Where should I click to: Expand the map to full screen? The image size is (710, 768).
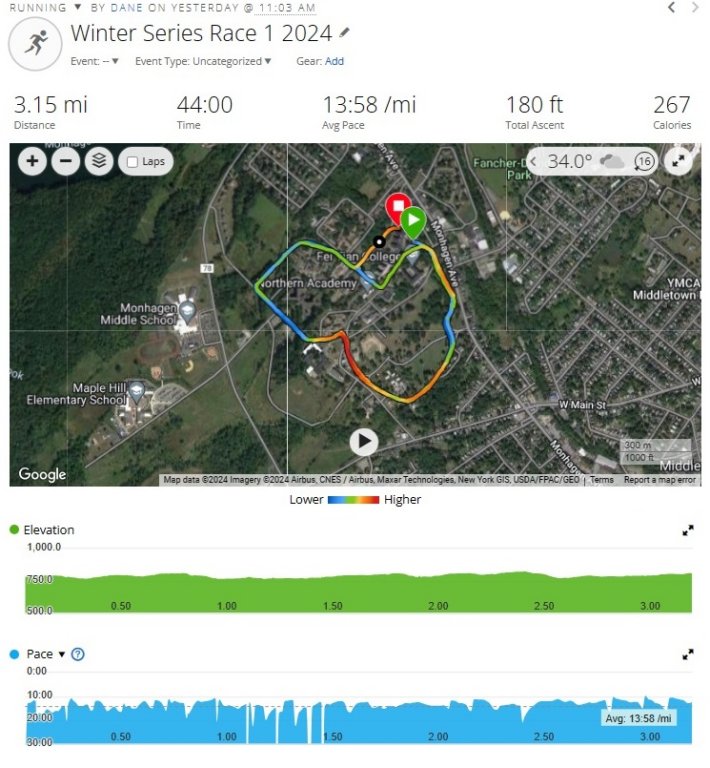679,161
